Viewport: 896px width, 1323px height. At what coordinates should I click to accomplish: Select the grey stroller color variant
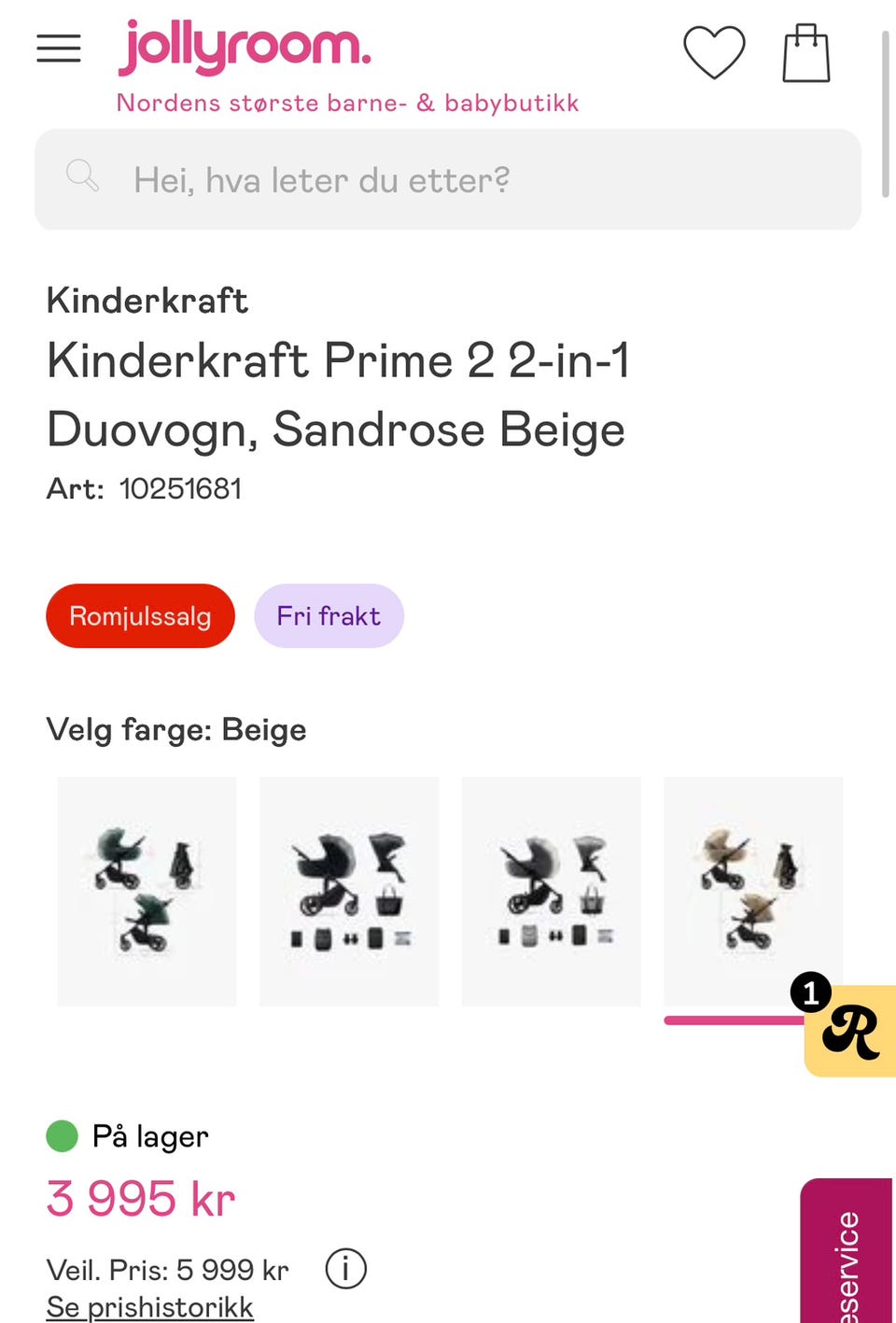point(551,891)
